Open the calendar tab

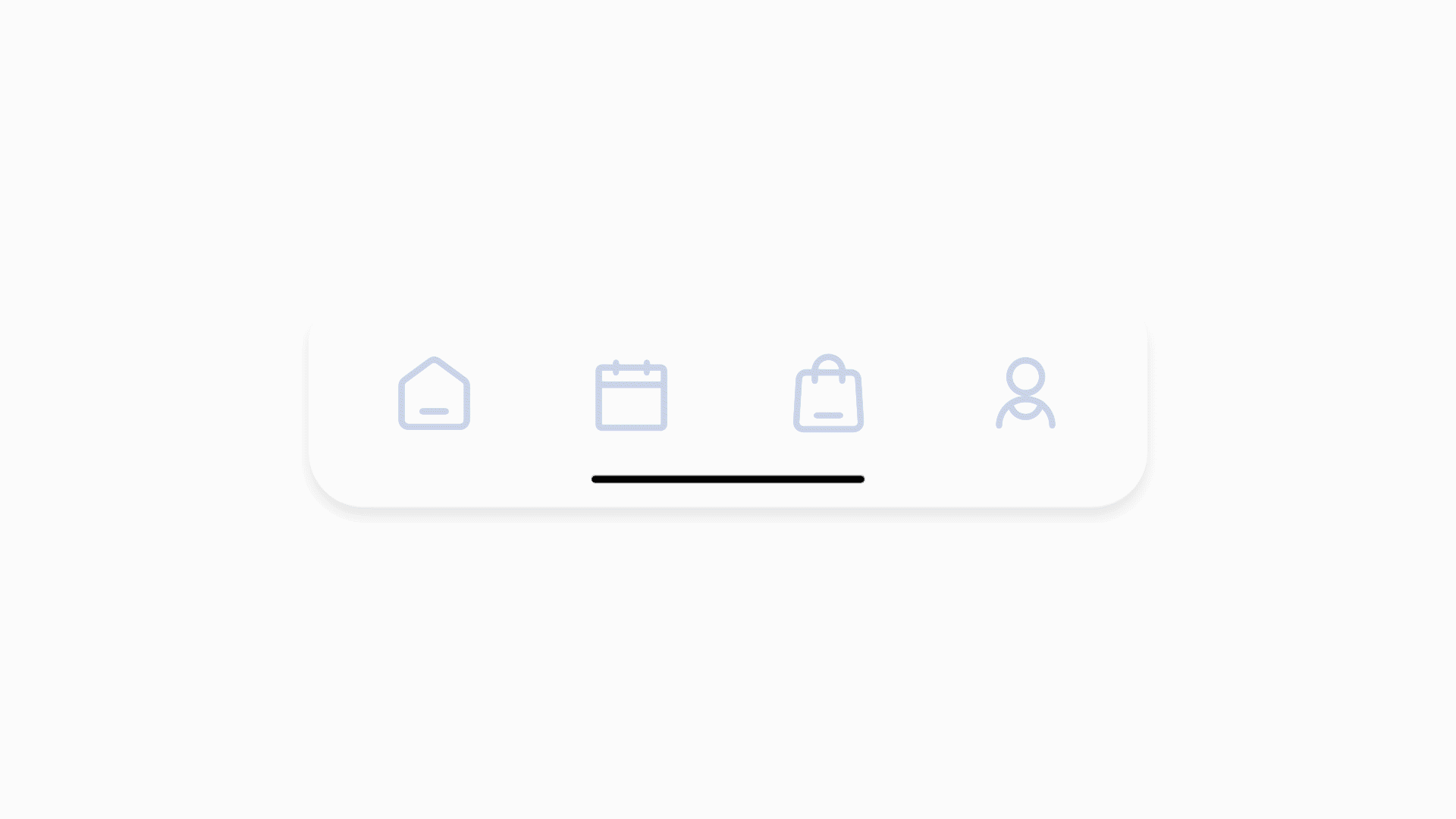pyautogui.click(x=631, y=396)
